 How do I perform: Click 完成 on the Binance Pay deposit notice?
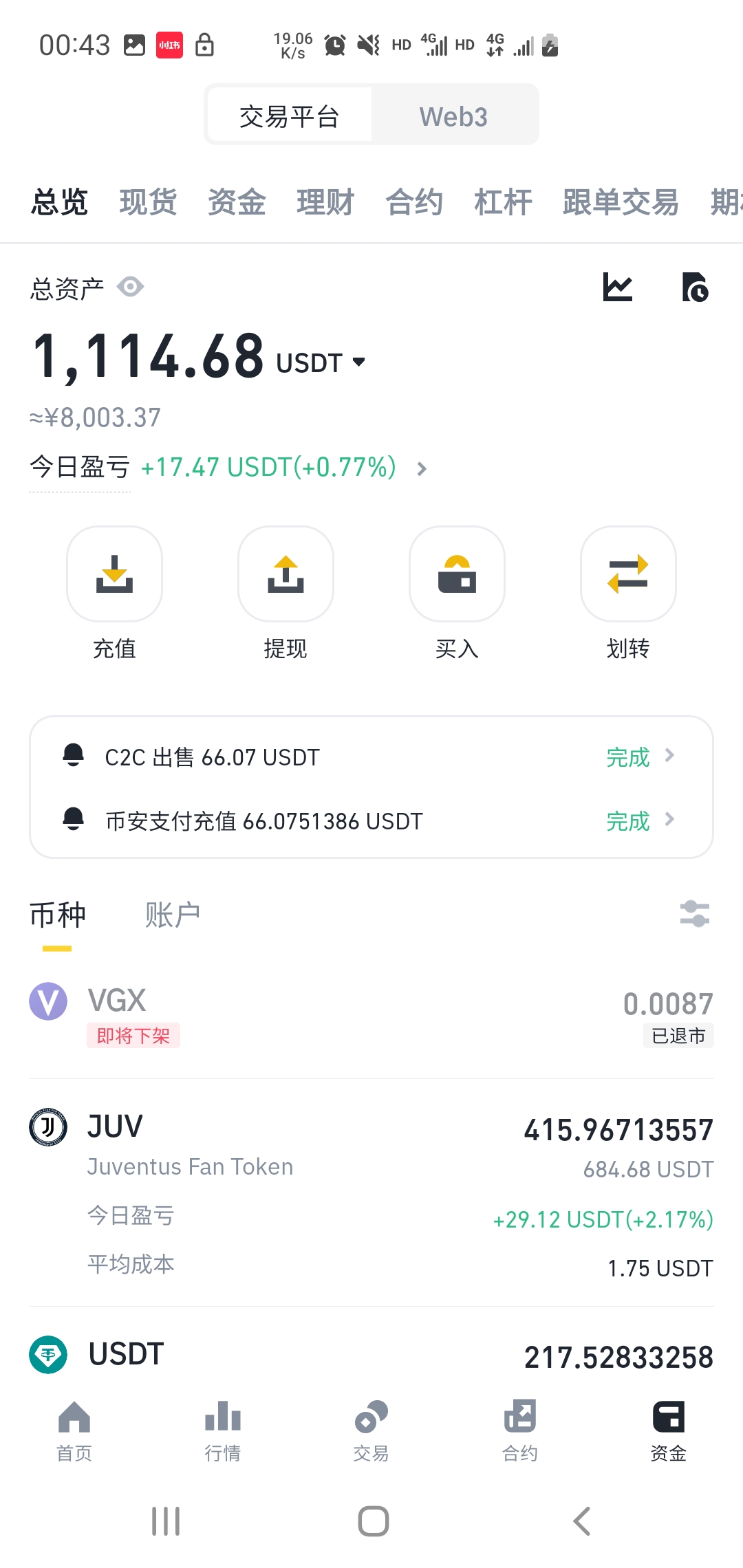(x=628, y=820)
